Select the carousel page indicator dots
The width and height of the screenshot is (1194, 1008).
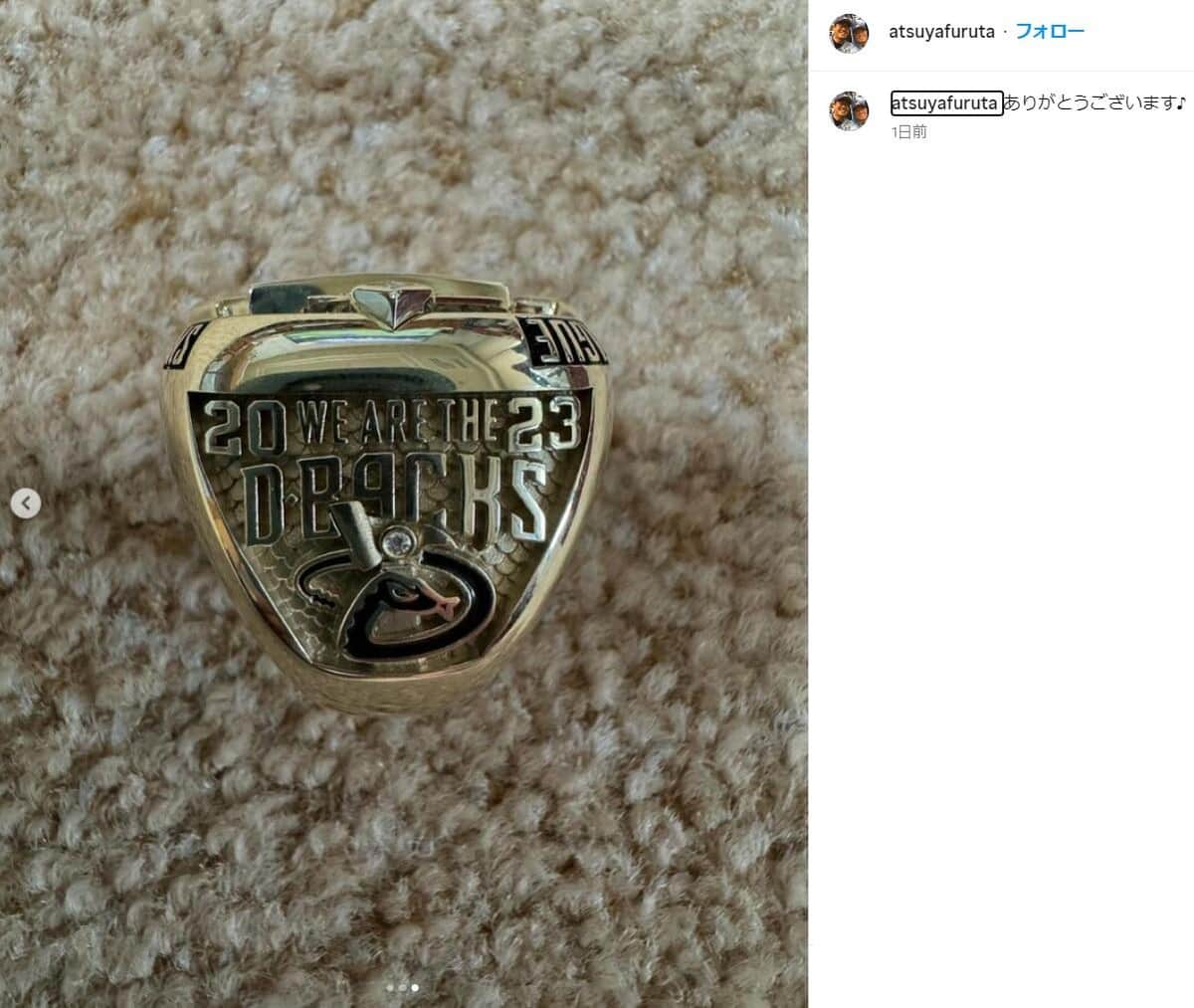(402, 988)
